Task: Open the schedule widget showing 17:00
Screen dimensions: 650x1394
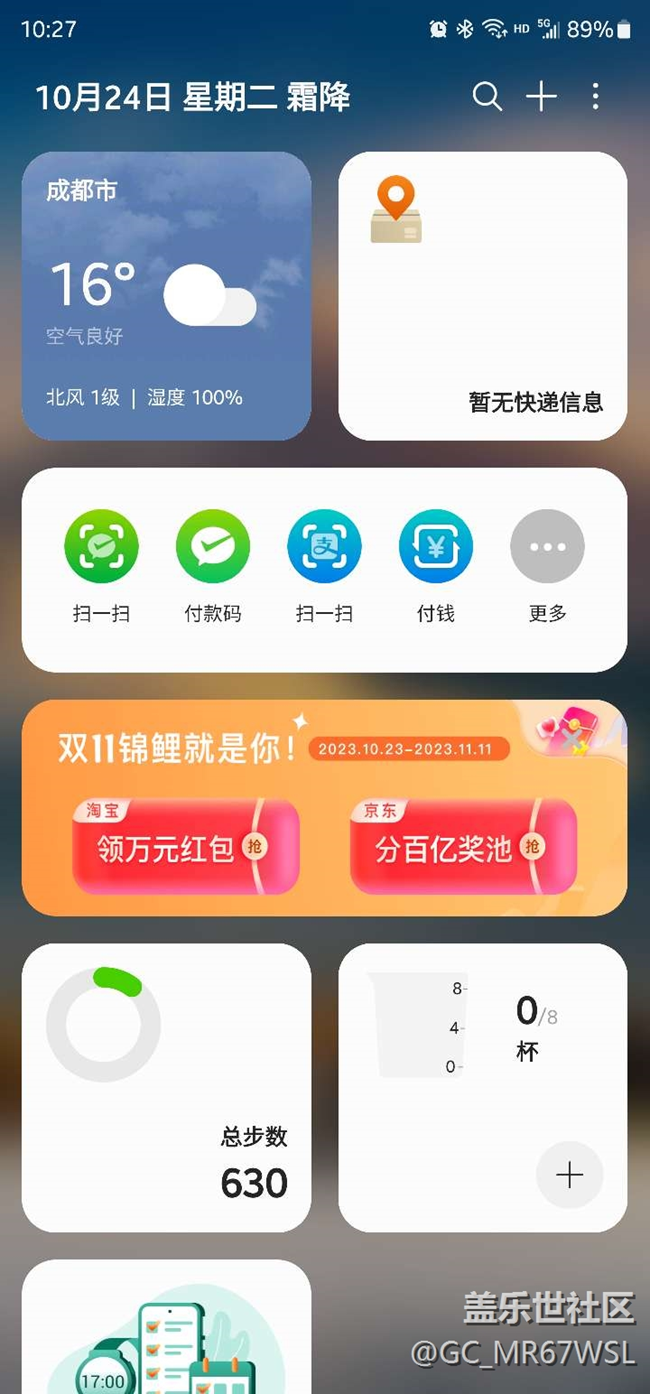Action: coord(166,1330)
